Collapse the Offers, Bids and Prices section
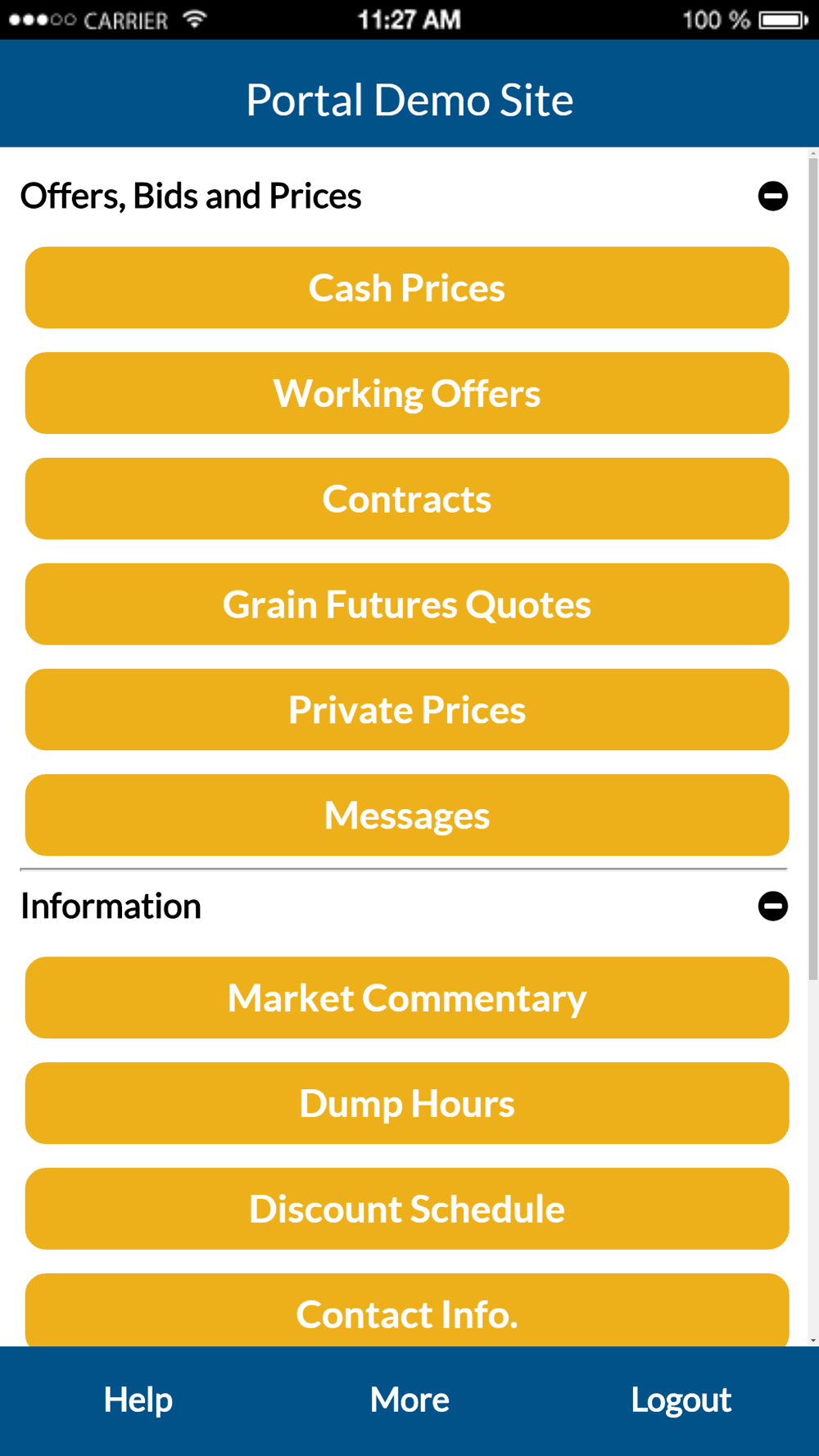The image size is (819, 1456). coord(772,196)
